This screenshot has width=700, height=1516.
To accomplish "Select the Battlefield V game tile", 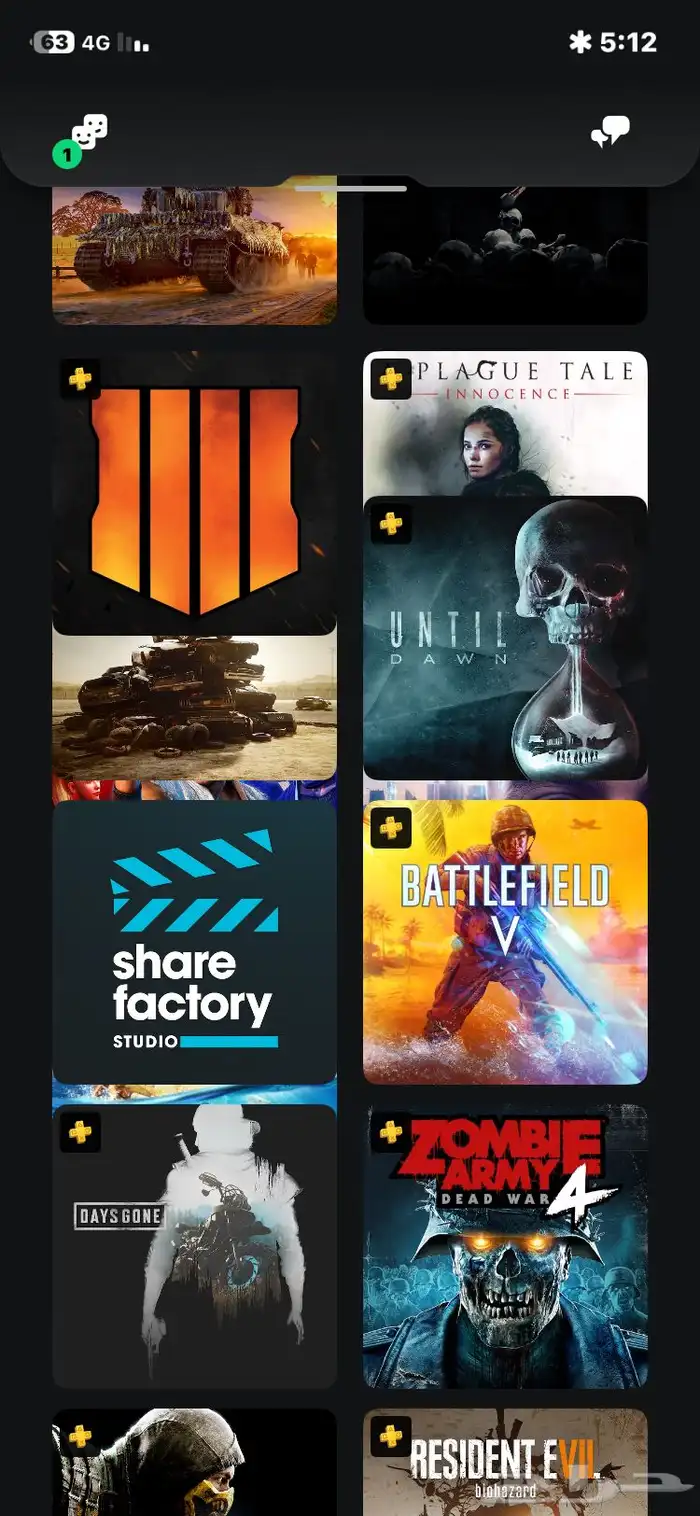I will (x=505, y=942).
